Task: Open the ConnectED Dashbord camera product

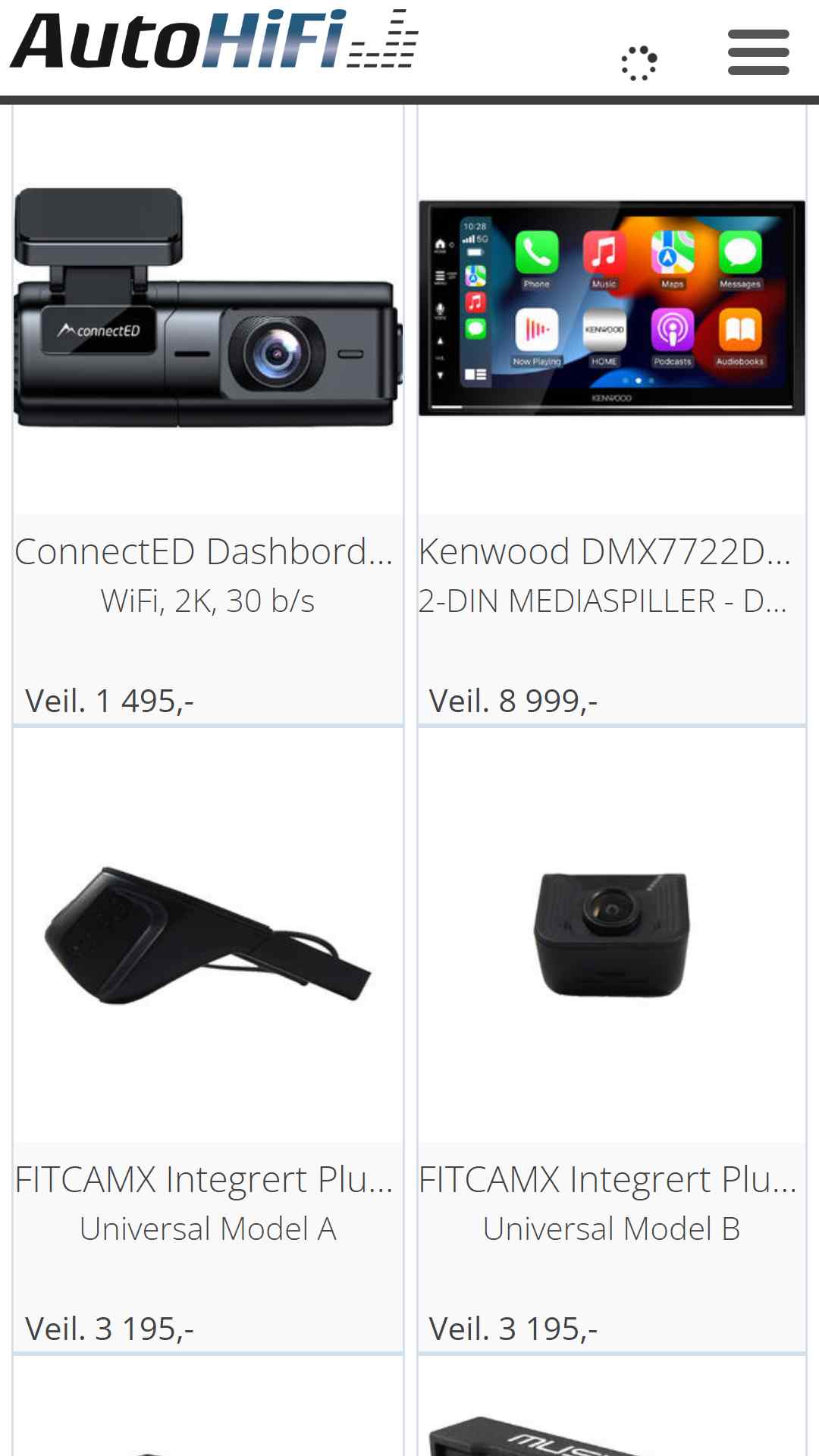Action: coord(208,414)
